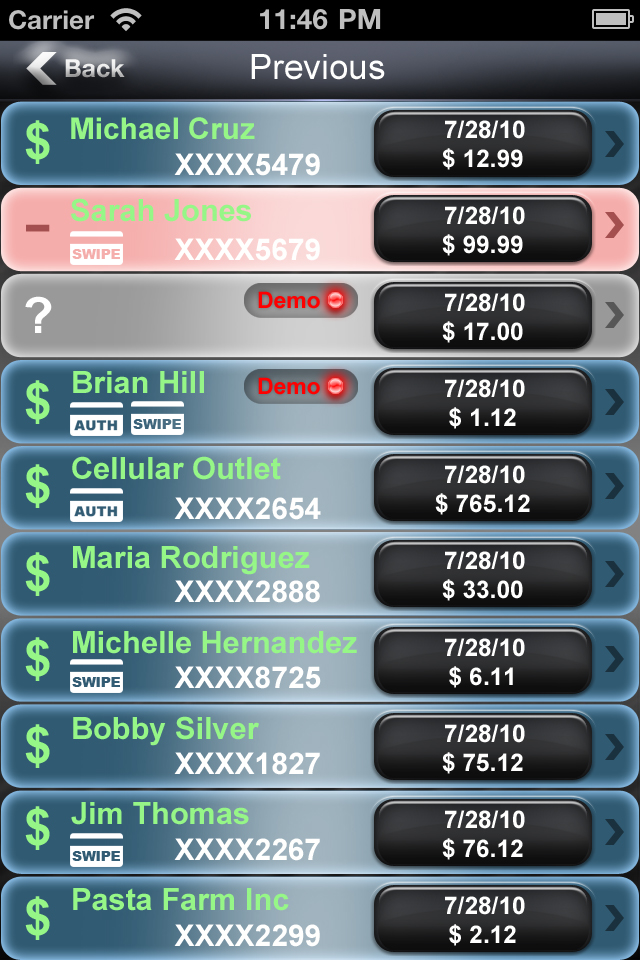Image resolution: width=640 pixels, height=960 pixels.
Task: View the Pasta Farm Inc transaction
Action: click(x=320, y=918)
